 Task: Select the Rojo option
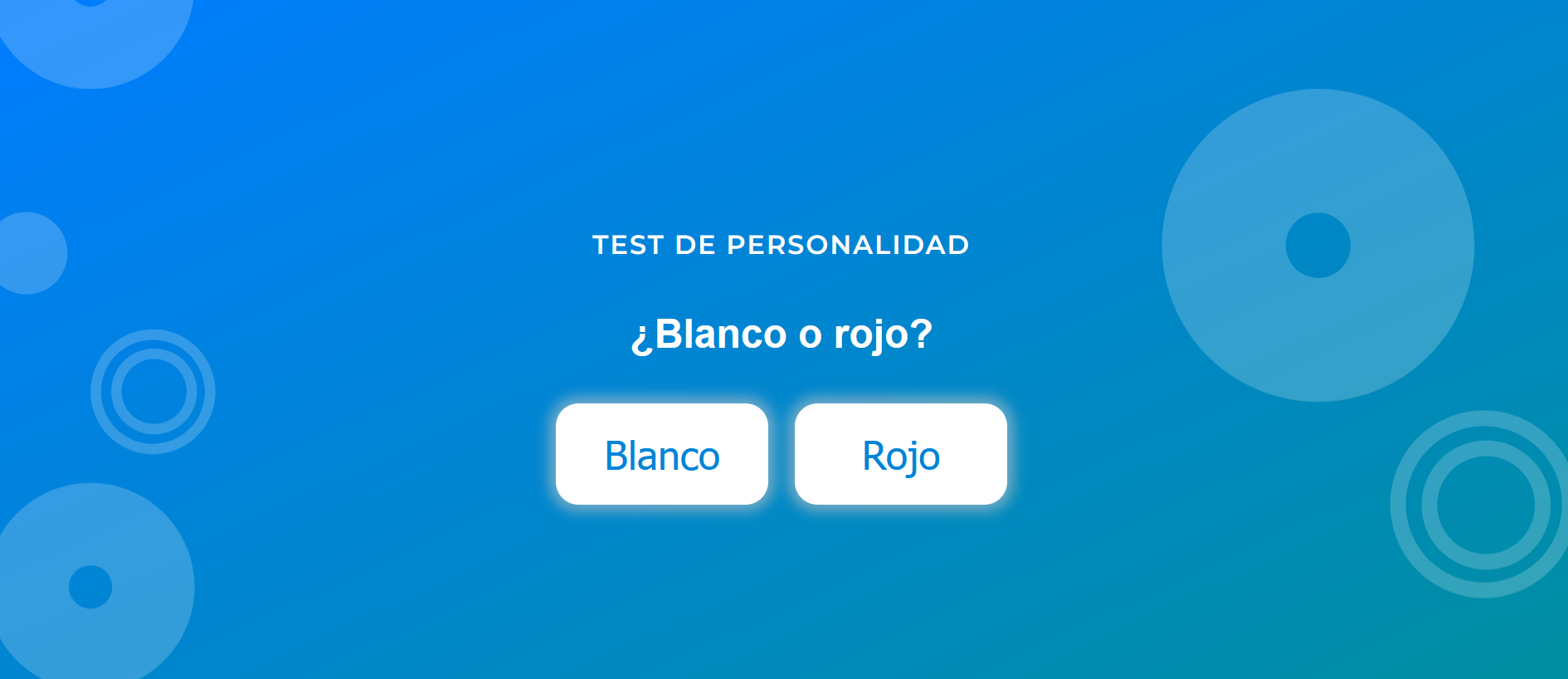coord(900,454)
